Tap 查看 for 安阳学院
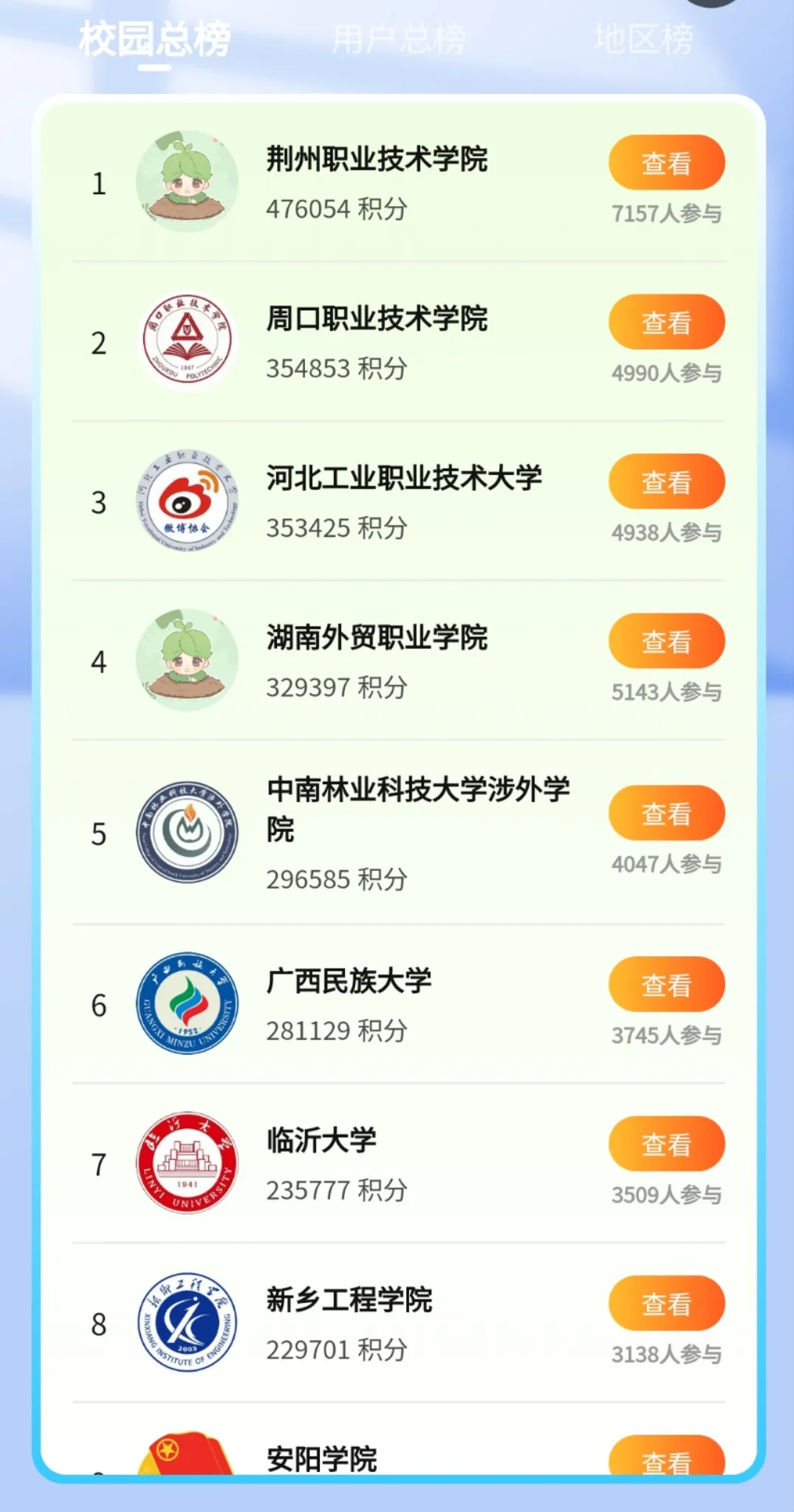The width and height of the screenshot is (794, 1512). coord(666,1458)
